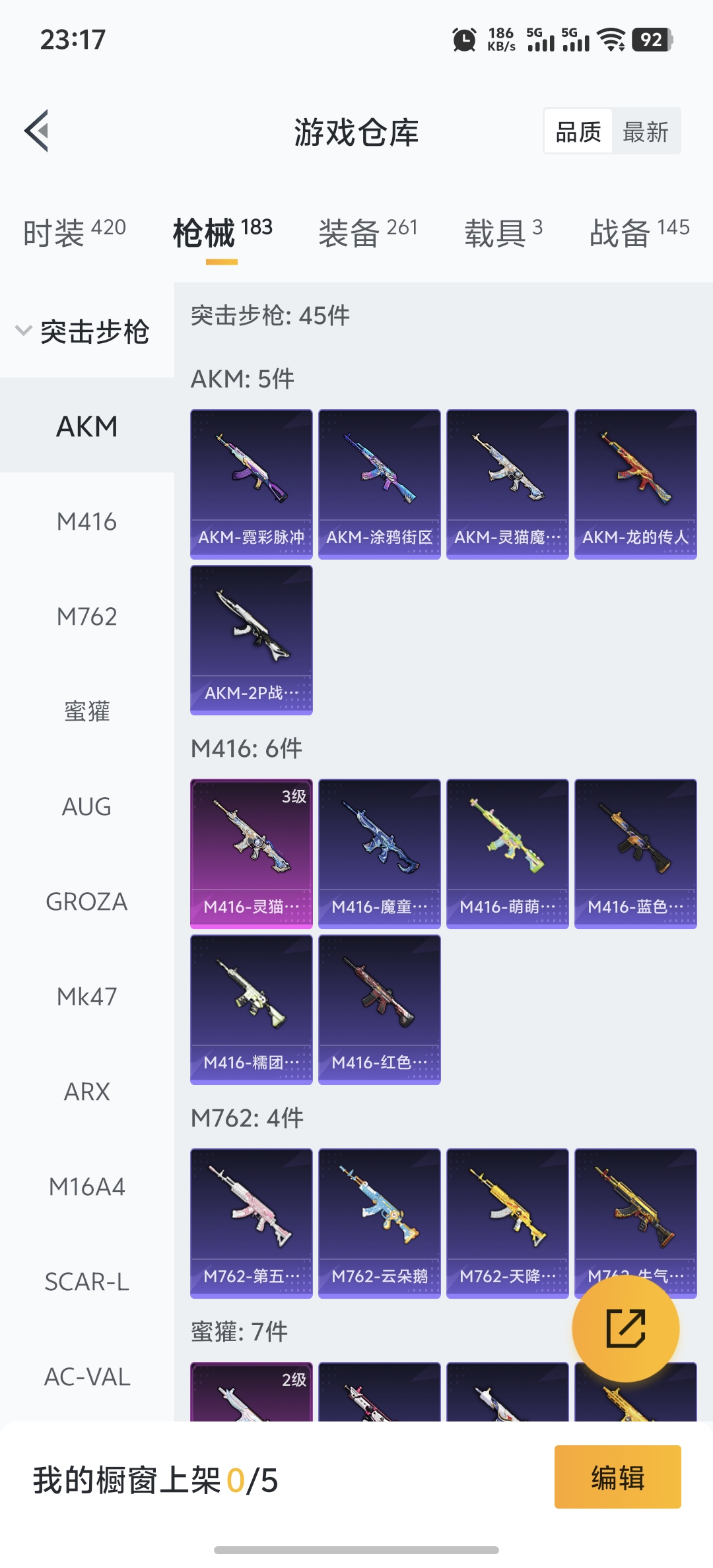Image resolution: width=713 pixels, height=1568 pixels.
Task: View the M762-云朵鹅 skin
Action: click(x=380, y=1223)
